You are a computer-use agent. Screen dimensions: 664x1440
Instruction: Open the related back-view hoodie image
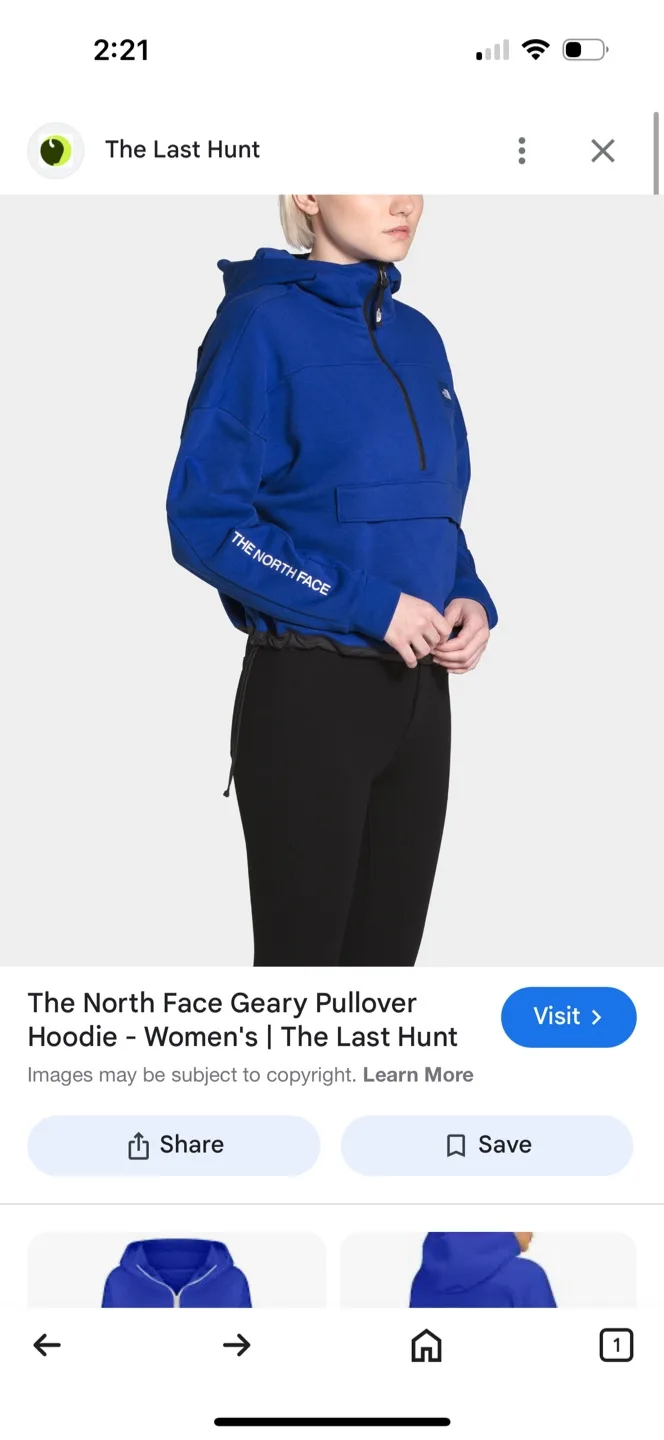488,1271
